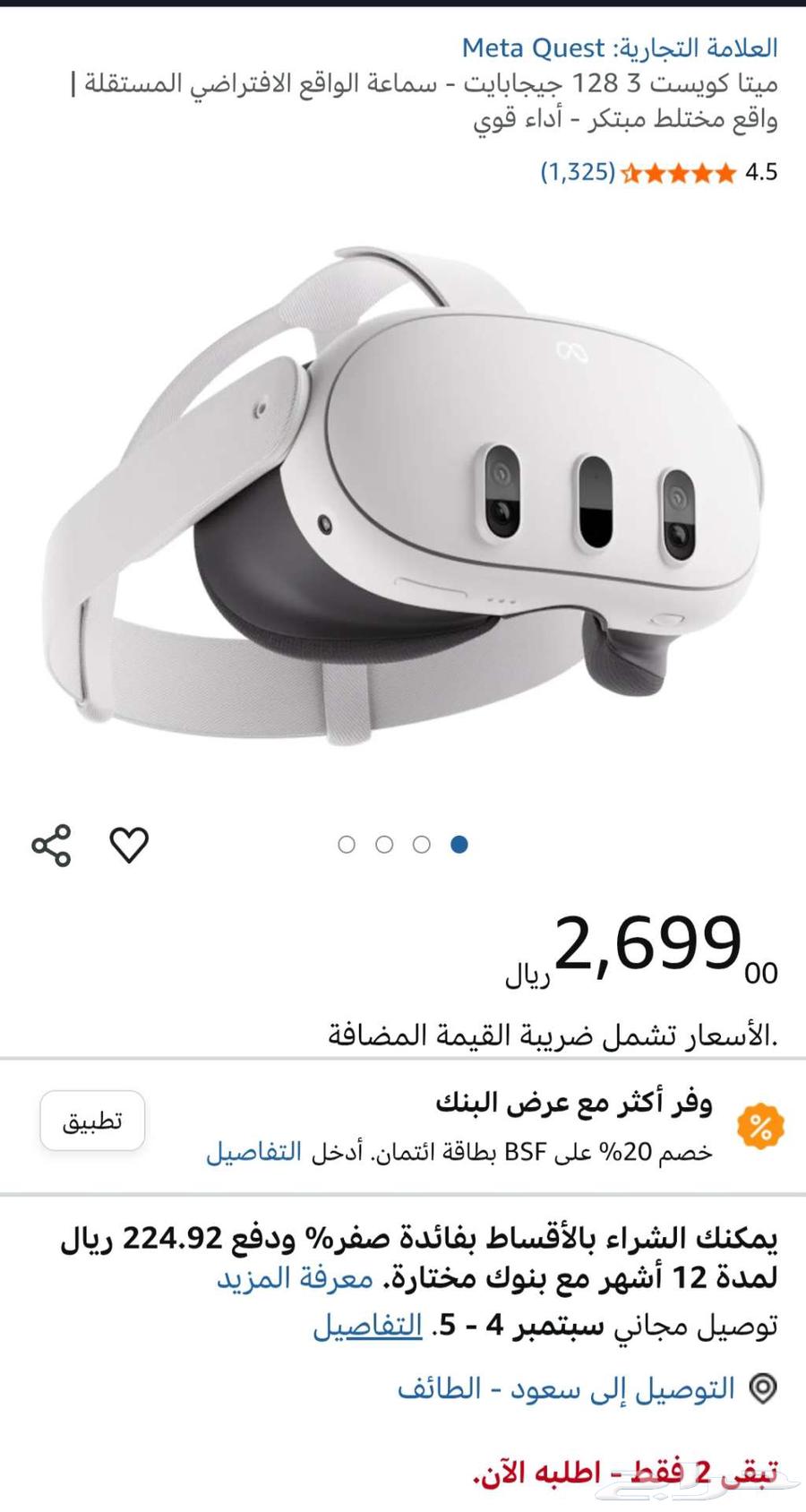This screenshot has height=1512, width=806.
Task: Tap تطبيق to apply the bank offer
Action: 92,1121
